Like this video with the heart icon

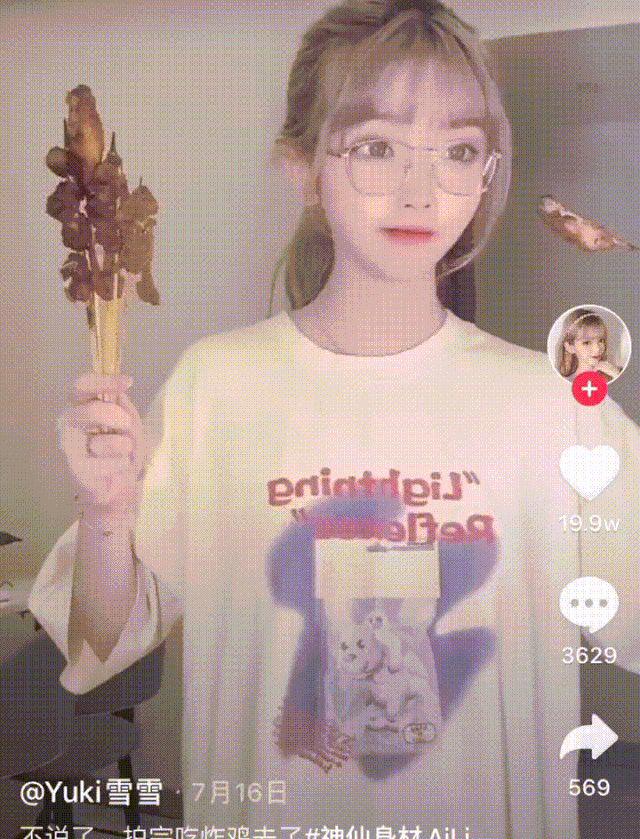tap(588, 472)
